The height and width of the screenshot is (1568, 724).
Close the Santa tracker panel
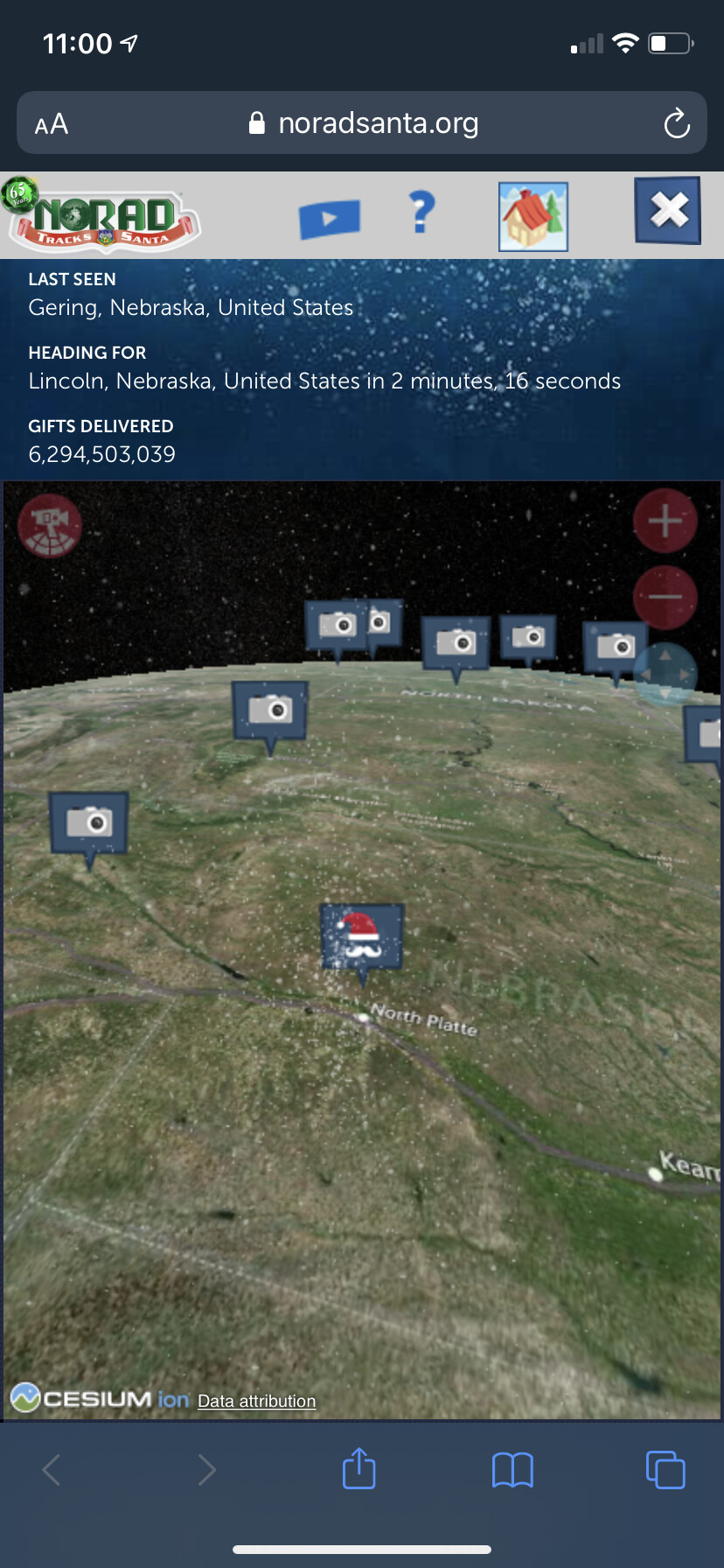coord(668,211)
